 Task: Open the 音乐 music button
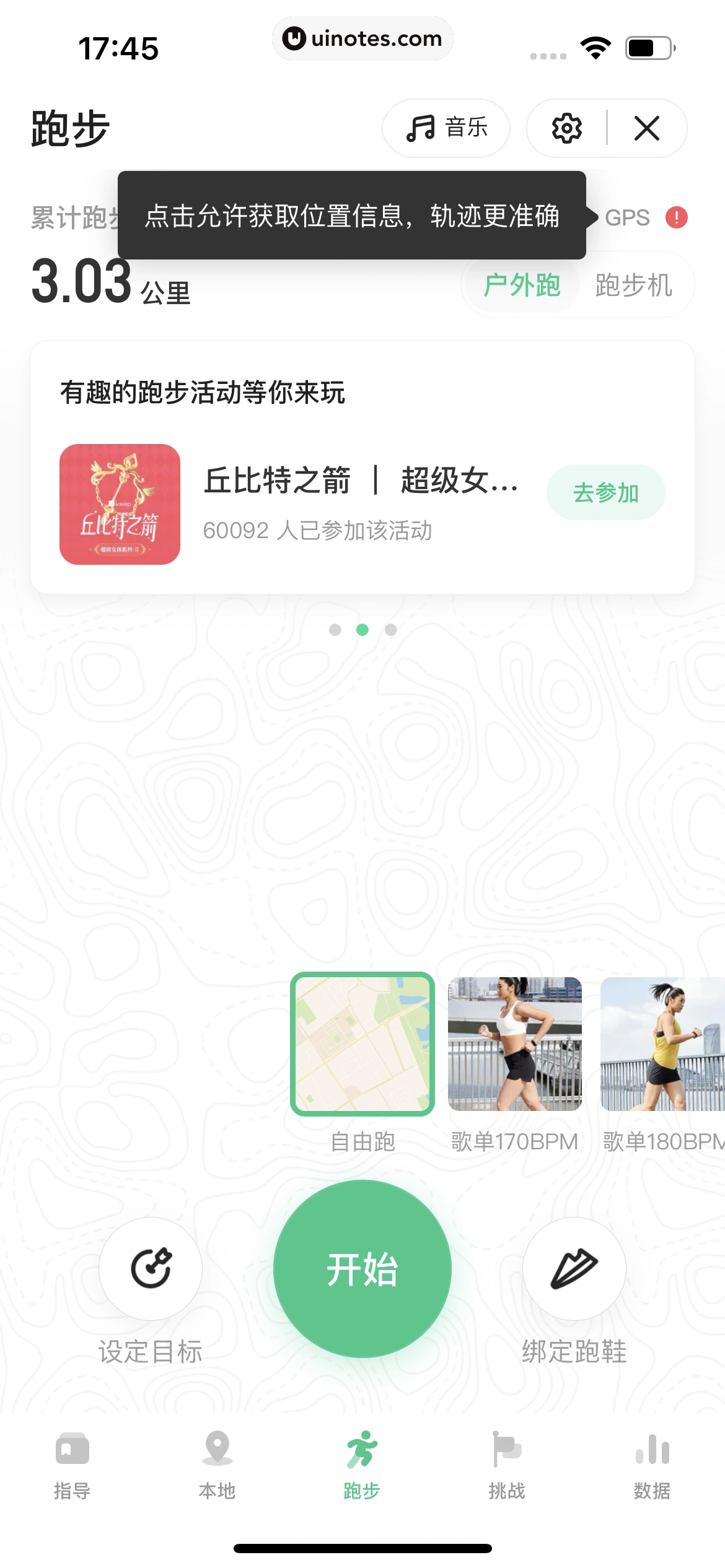click(x=446, y=128)
